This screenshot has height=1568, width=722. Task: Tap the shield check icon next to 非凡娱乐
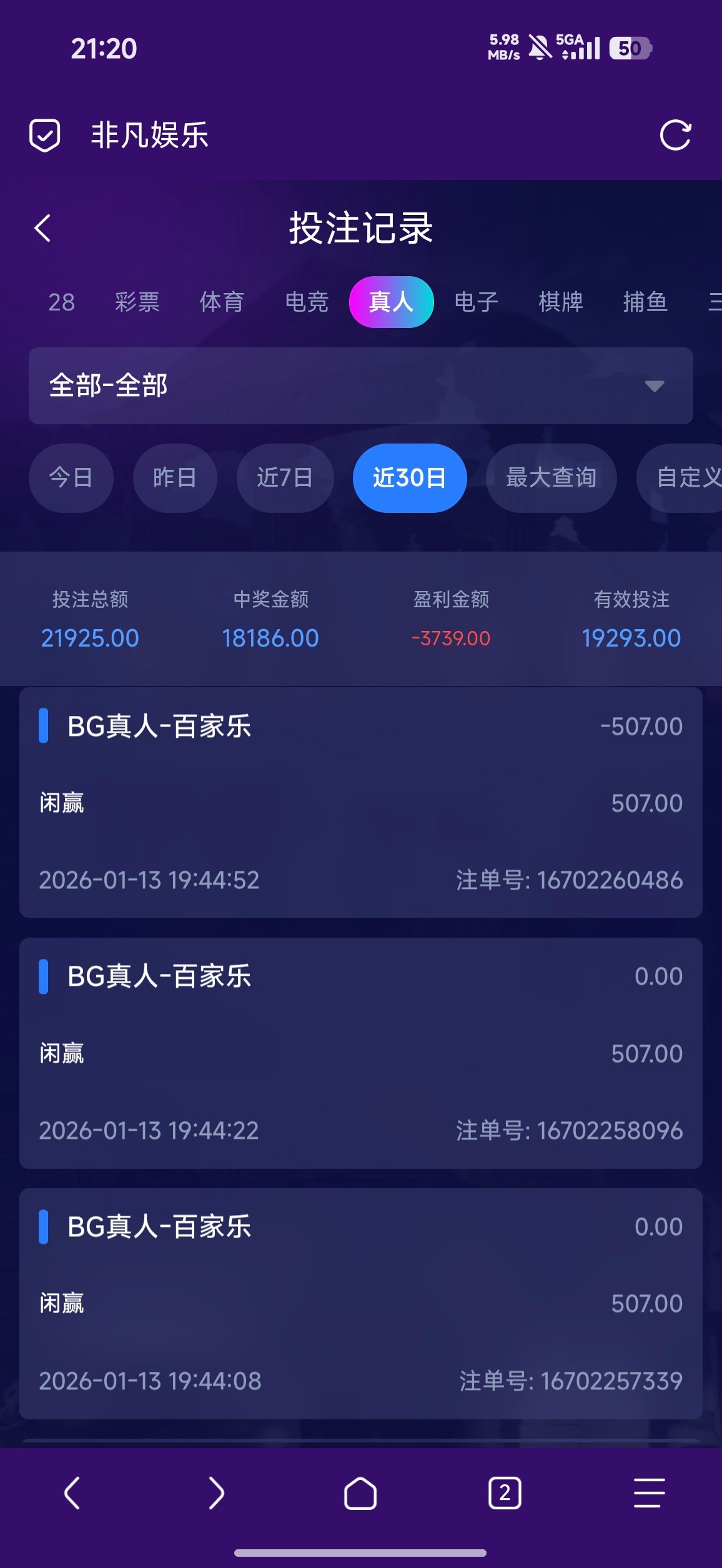coord(44,135)
